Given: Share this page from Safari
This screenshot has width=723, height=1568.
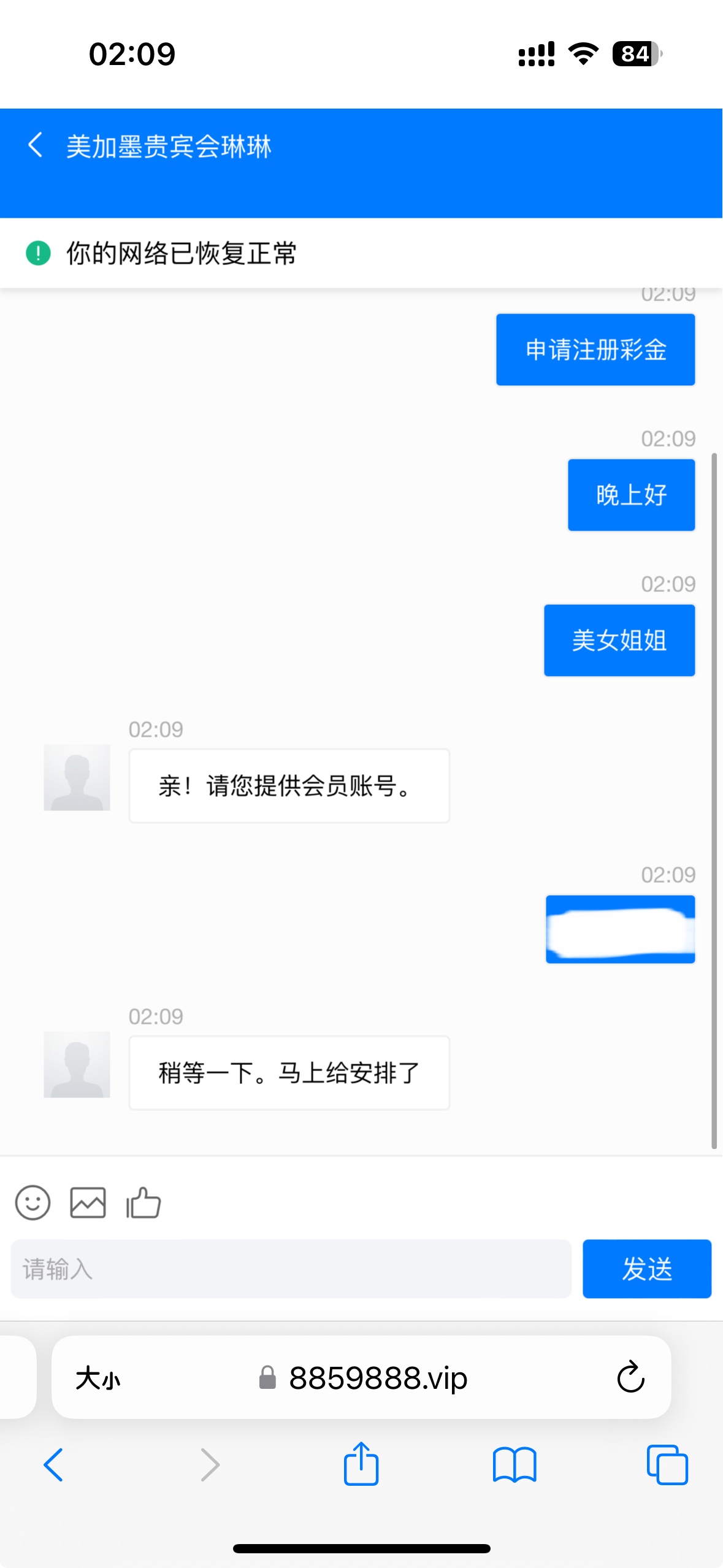Looking at the screenshot, I should [361, 1464].
